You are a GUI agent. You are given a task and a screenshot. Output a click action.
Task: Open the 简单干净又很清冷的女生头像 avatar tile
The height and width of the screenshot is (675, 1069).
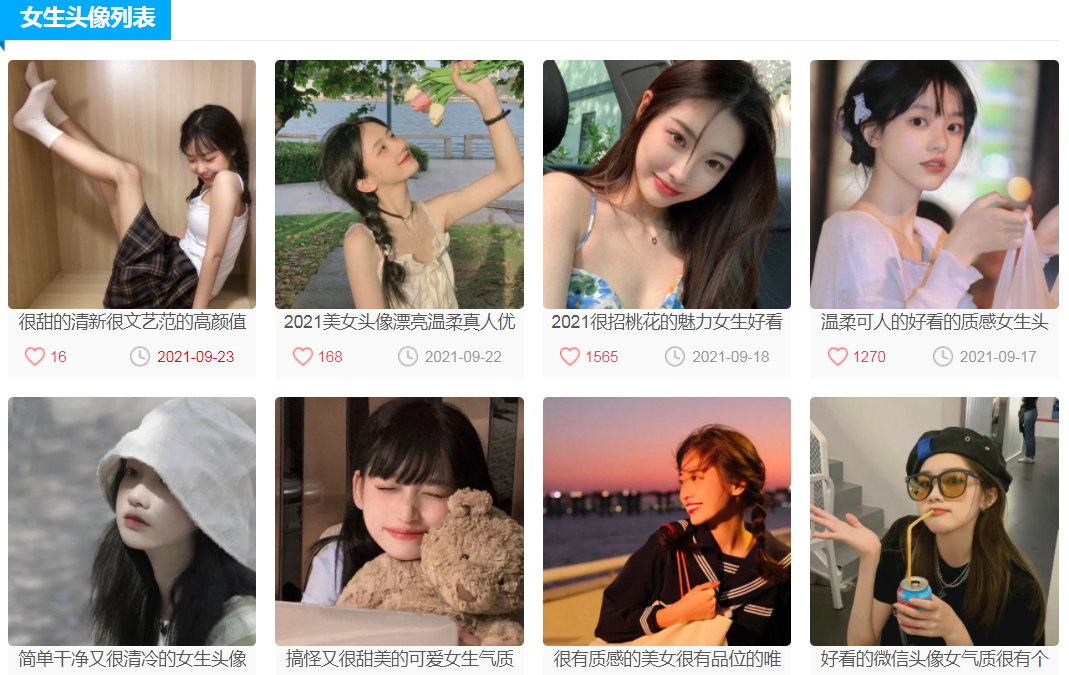point(132,521)
